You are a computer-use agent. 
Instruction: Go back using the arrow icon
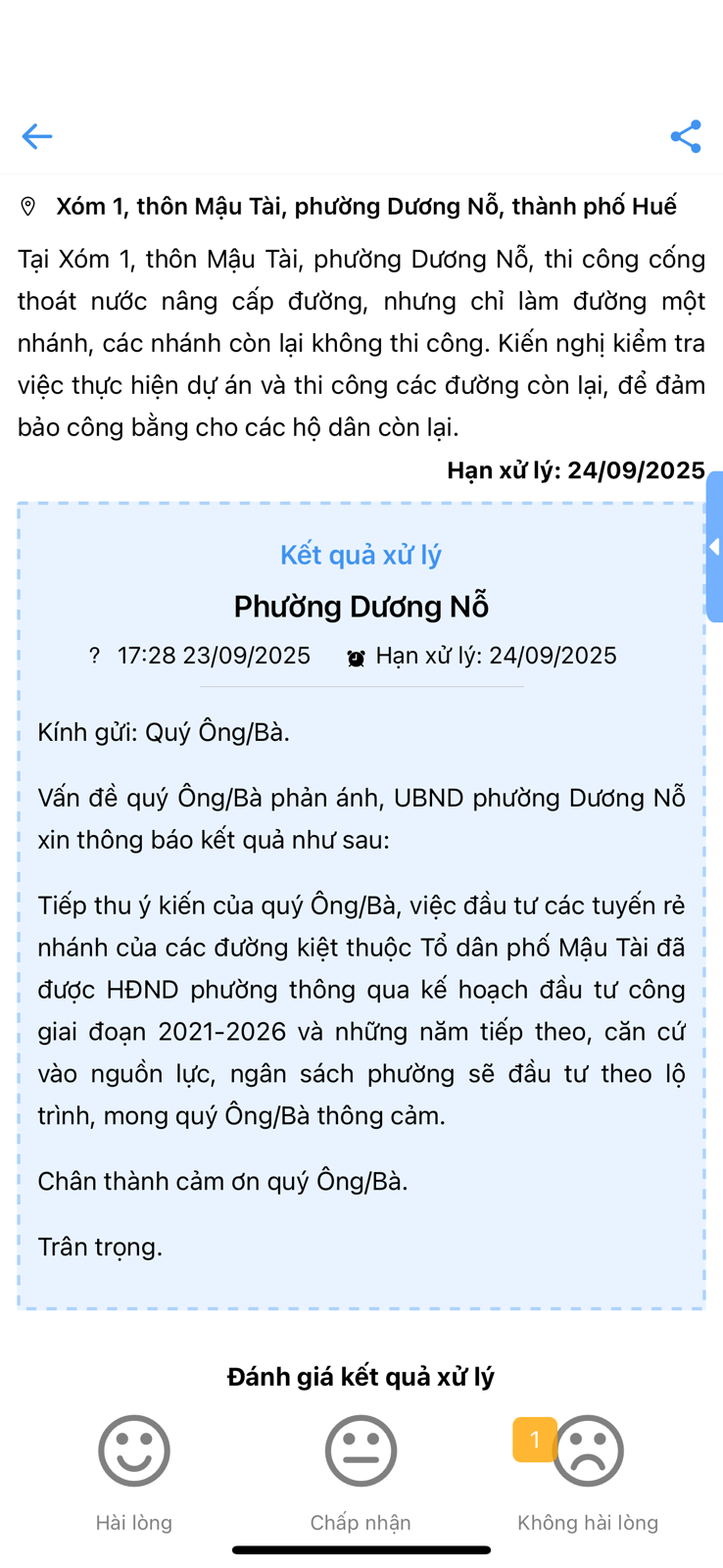click(x=36, y=136)
